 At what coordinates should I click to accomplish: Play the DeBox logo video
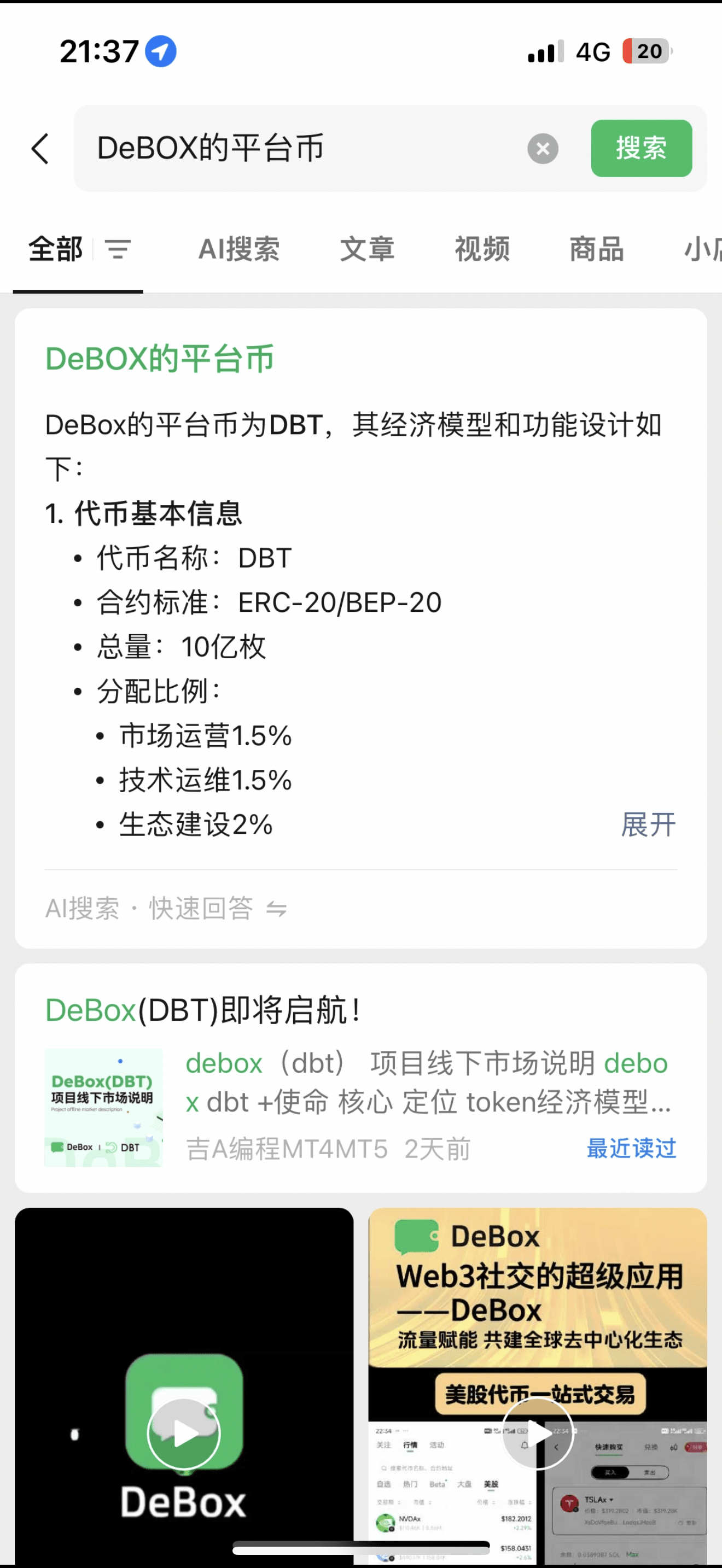tap(184, 1433)
